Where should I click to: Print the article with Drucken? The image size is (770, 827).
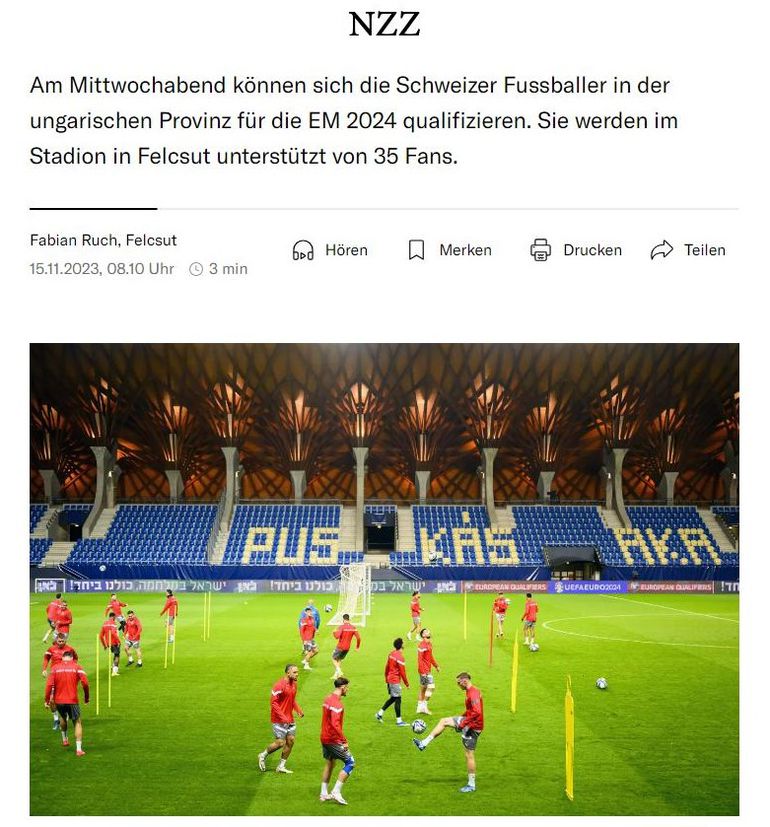576,250
